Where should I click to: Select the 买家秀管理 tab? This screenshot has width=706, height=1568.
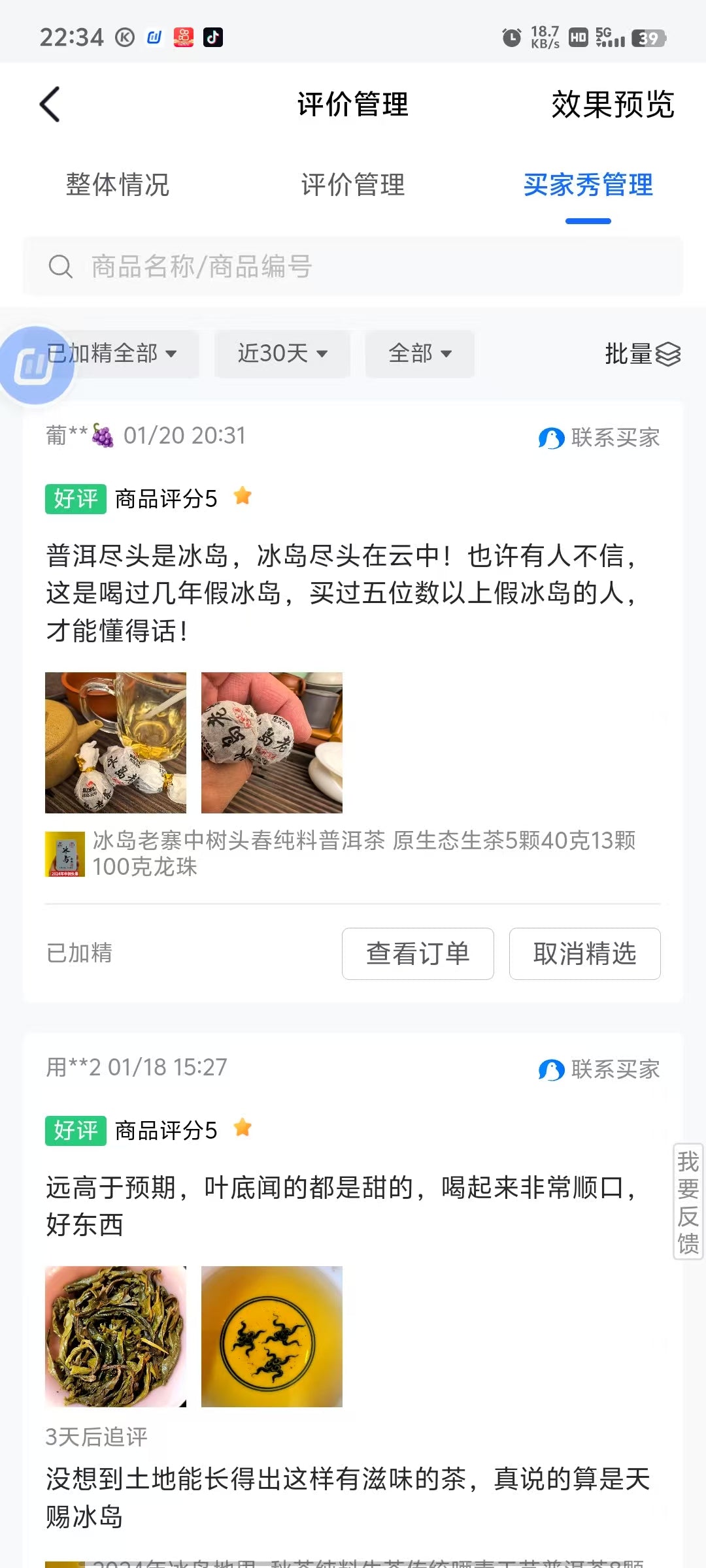point(586,186)
